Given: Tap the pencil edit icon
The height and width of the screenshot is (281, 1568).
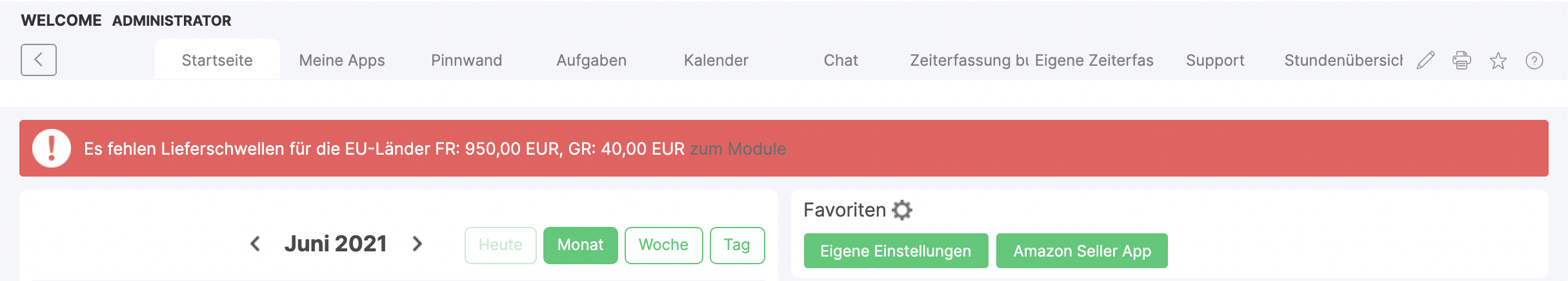Looking at the screenshot, I should (x=1425, y=61).
